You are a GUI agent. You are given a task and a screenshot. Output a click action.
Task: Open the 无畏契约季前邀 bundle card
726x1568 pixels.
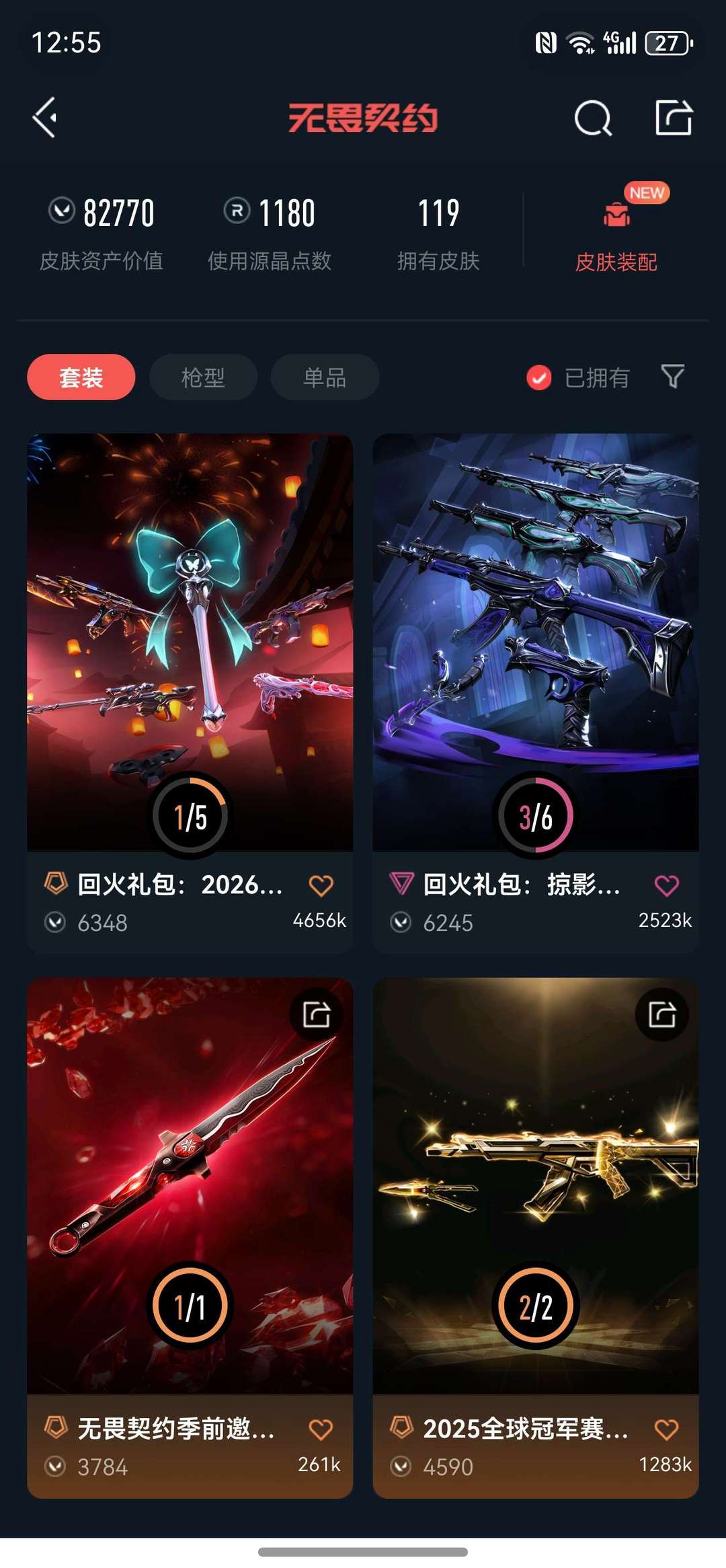[190, 1184]
